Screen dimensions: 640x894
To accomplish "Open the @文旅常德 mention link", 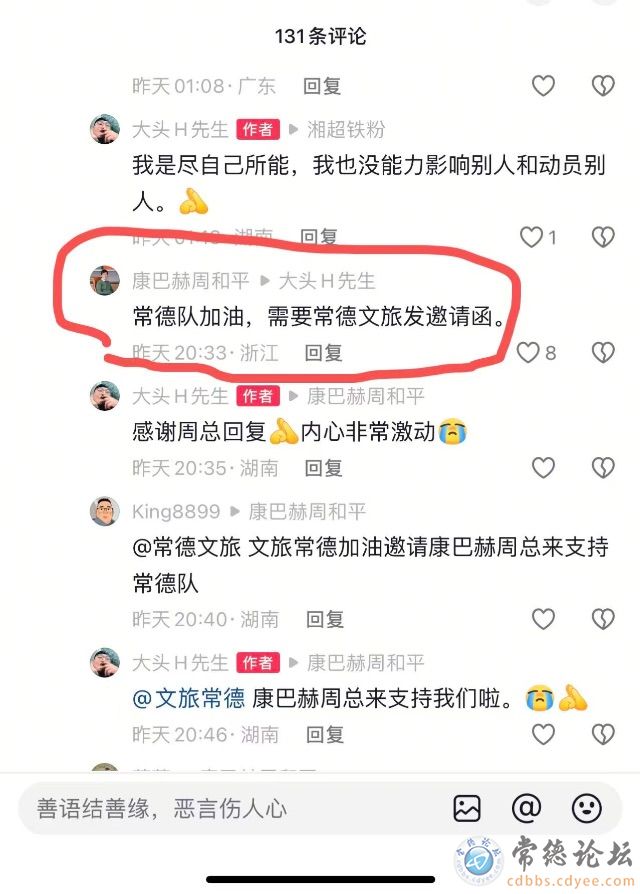I will [x=188, y=699].
